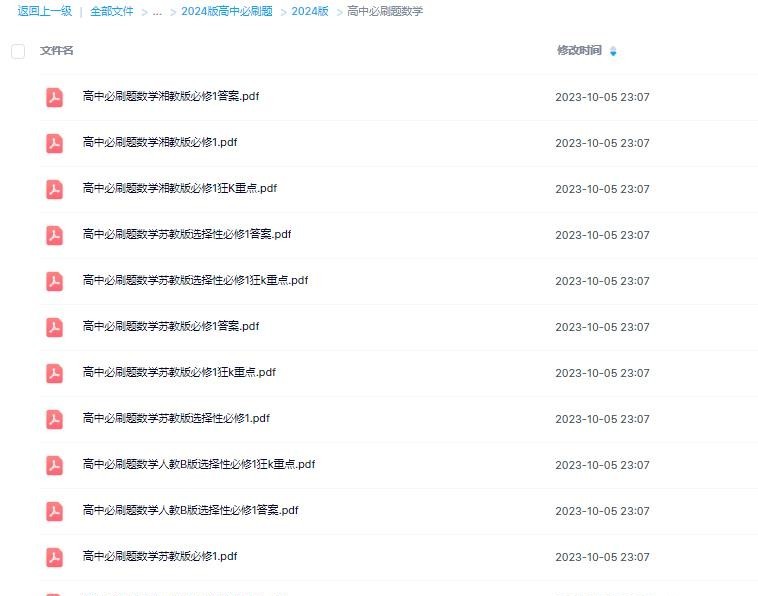
Task: Open the 全部文件 breadcrumb
Action: [x=111, y=11]
